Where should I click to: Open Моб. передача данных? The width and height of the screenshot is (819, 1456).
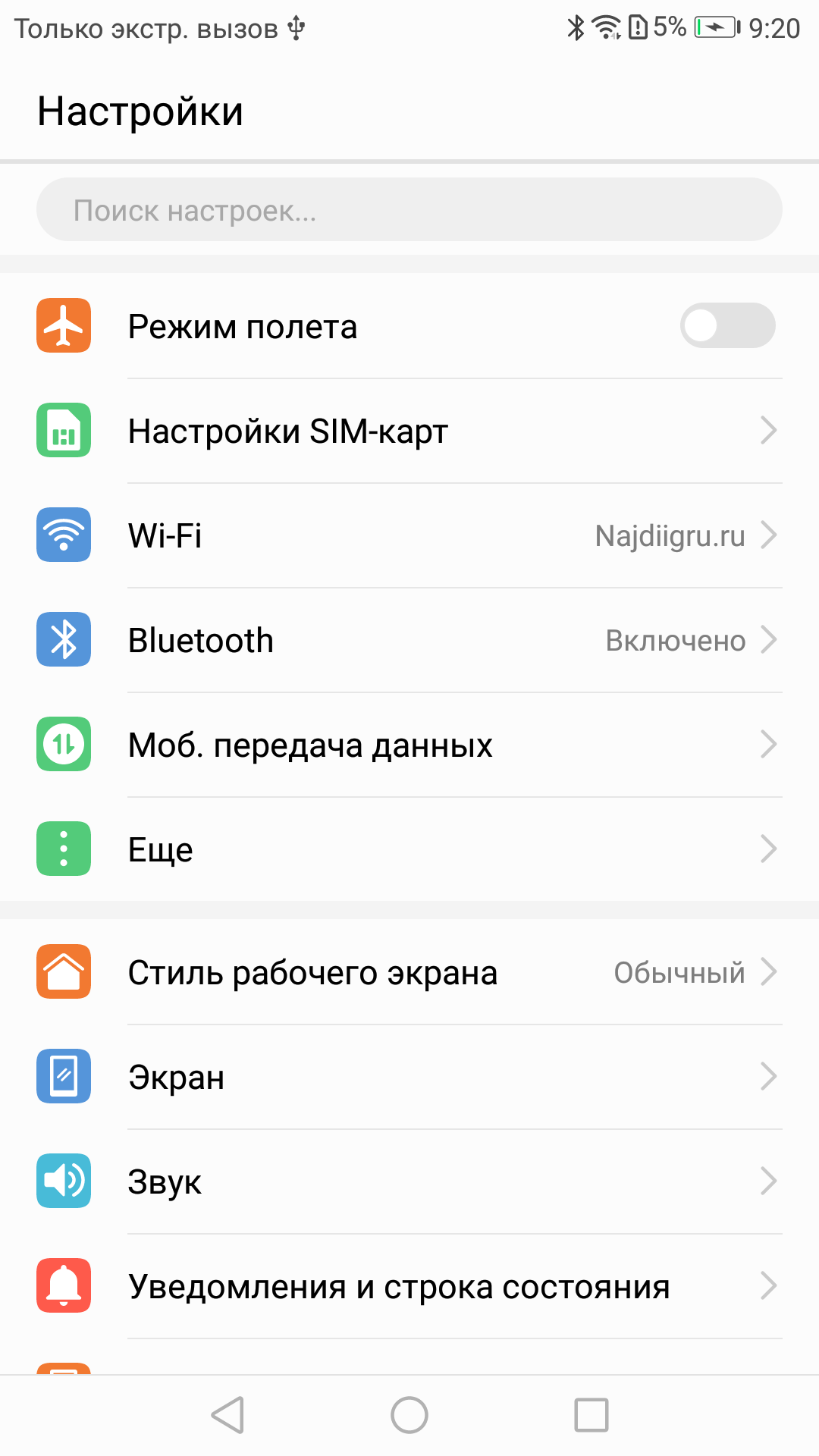point(409,745)
